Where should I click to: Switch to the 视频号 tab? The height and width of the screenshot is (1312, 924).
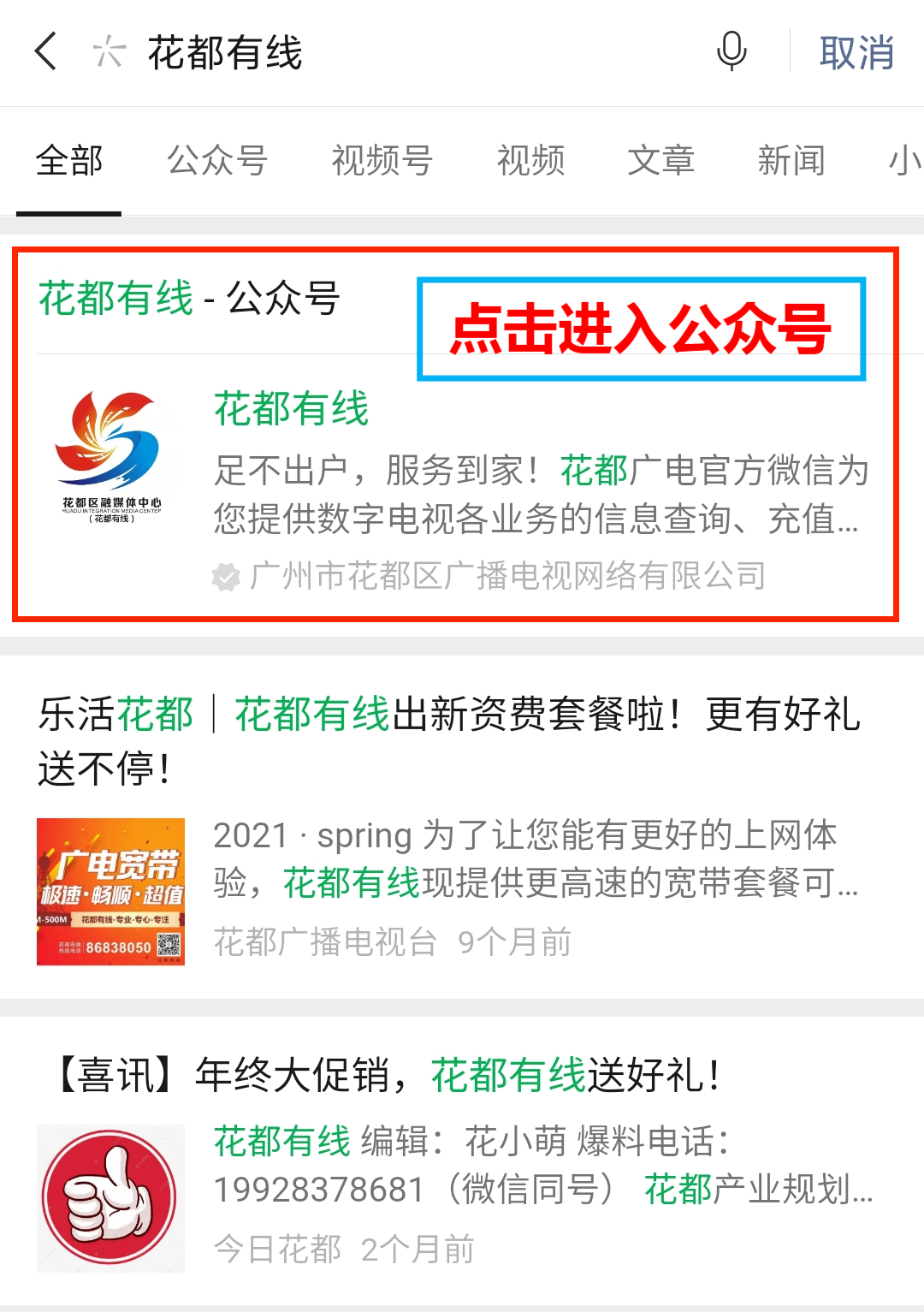[x=382, y=161]
